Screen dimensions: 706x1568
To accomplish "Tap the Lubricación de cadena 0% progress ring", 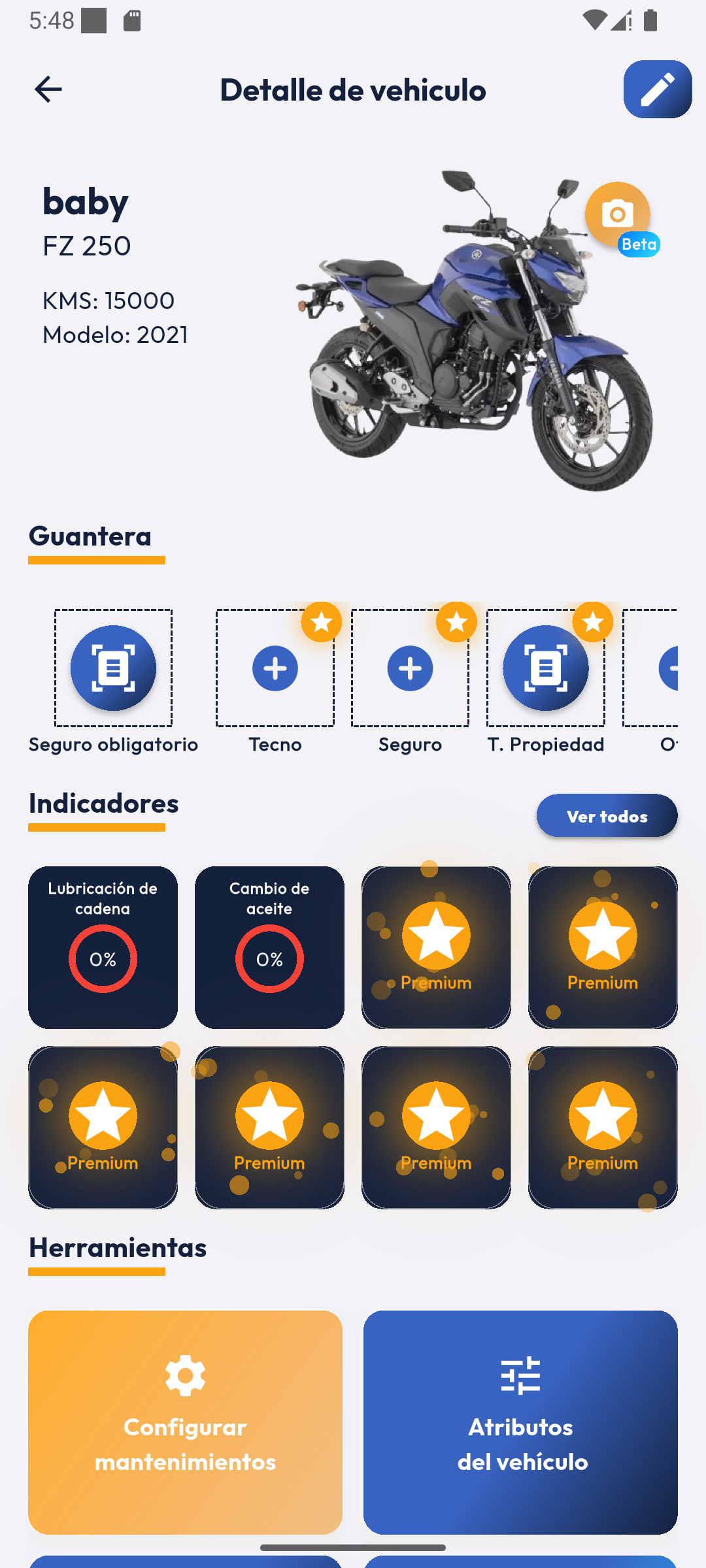I will point(103,959).
